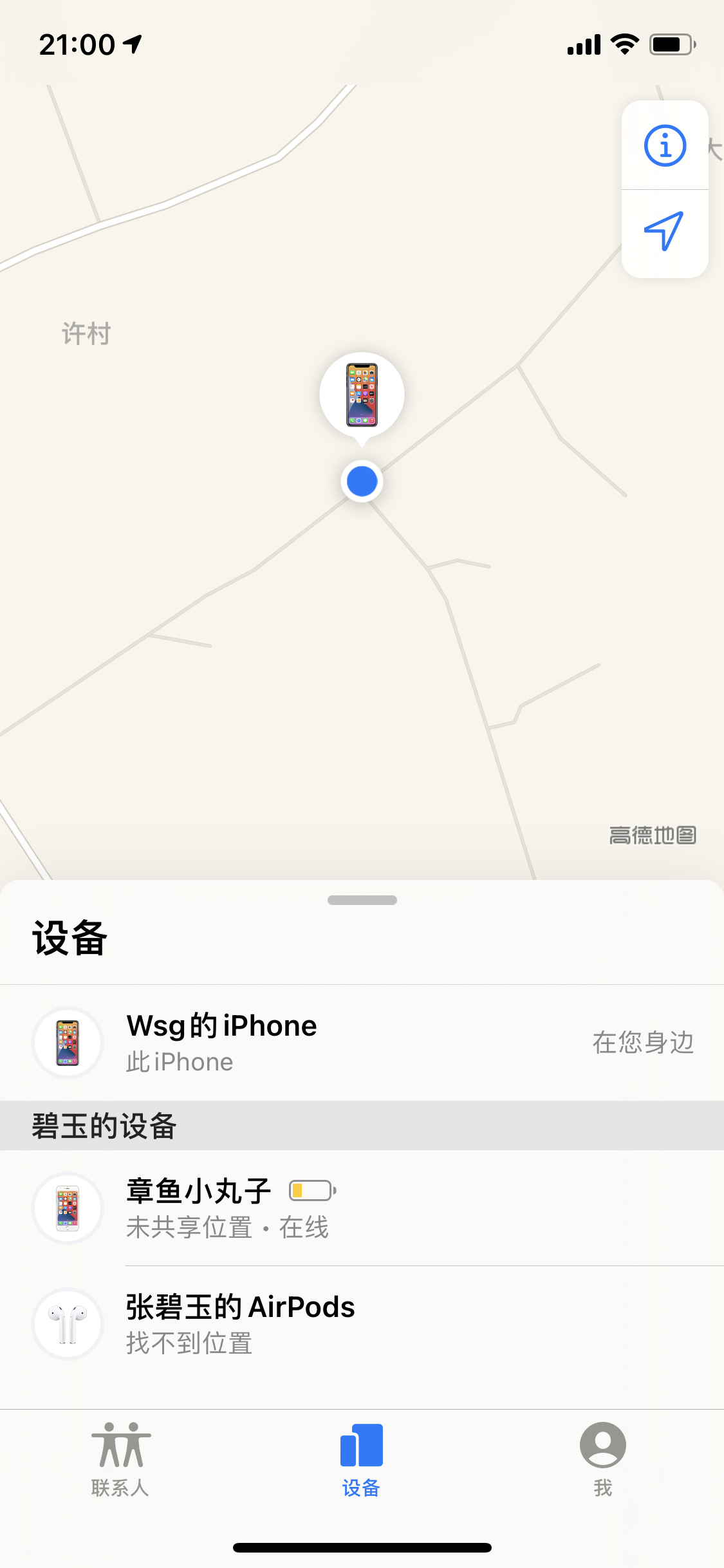Center map on current location
This screenshot has height=1568, width=724.
[x=665, y=232]
